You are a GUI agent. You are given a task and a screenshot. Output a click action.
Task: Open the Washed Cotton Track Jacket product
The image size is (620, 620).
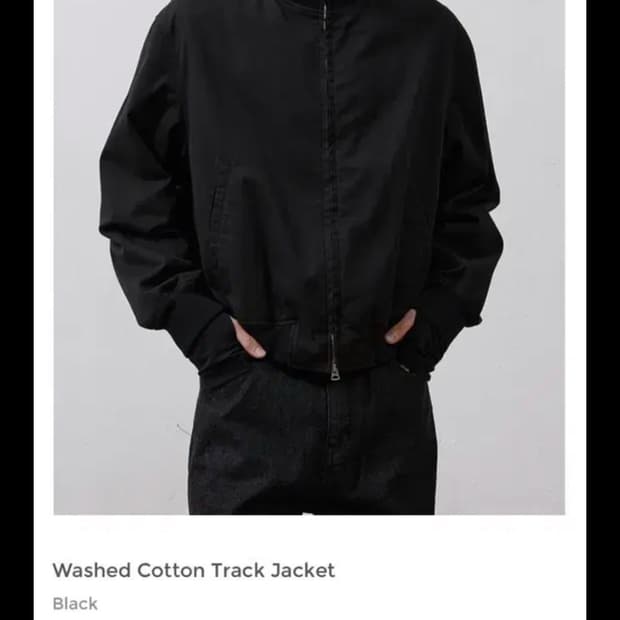pyautogui.click(x=193, y=570)
